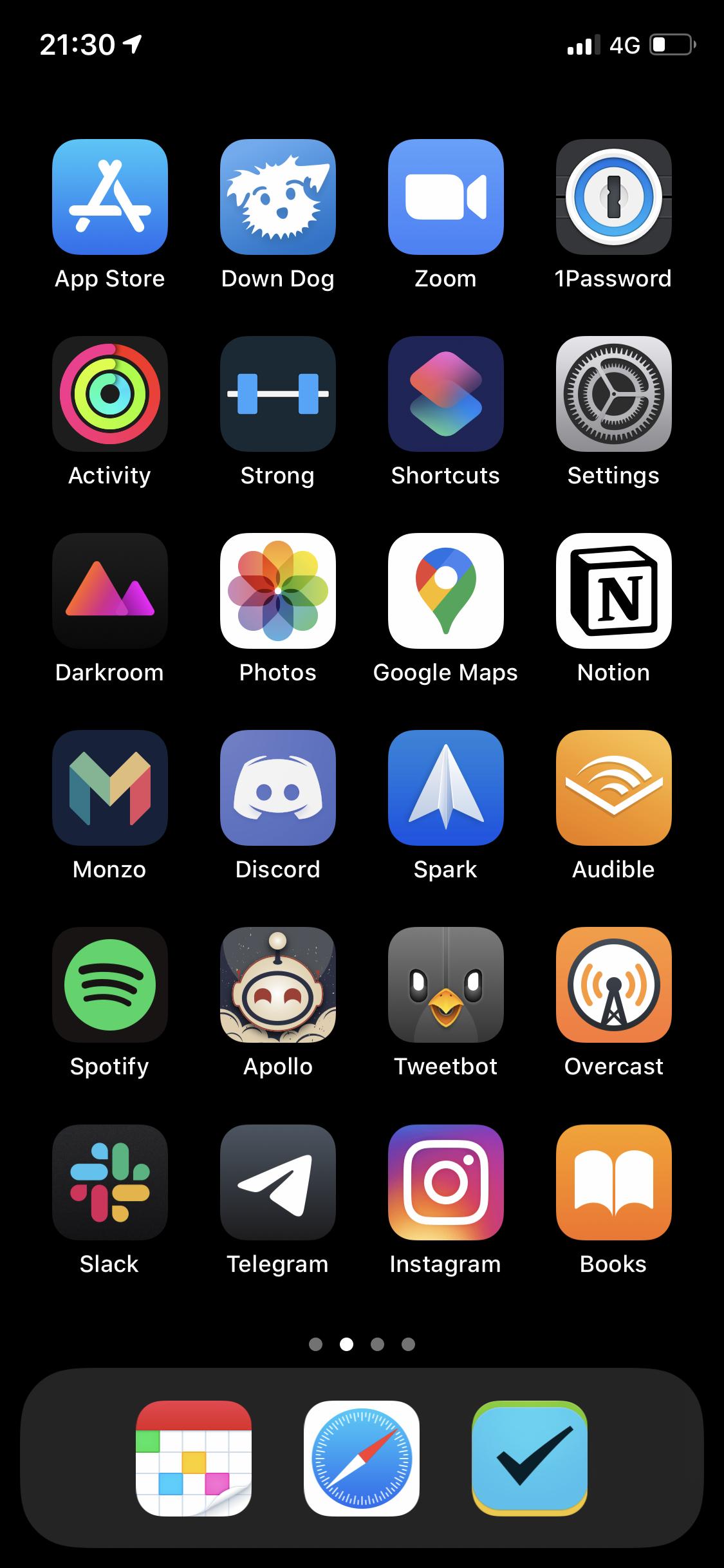Viewport: 724px width, 1568px height.
Task: Open the Monzo banking app
Action: point(110,788)
